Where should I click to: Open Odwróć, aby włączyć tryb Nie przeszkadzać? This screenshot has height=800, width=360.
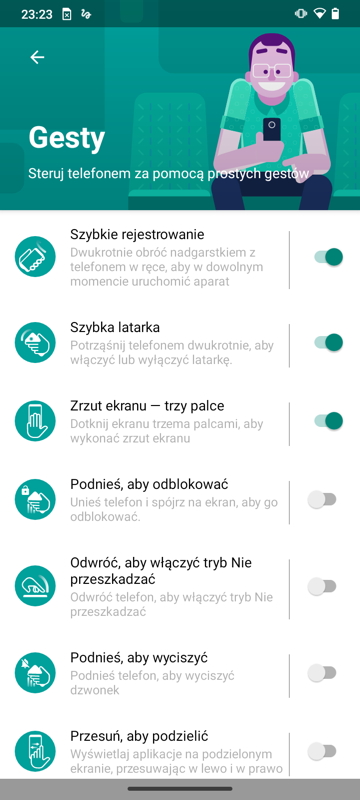pyautogui.click(x=145, y=588)
